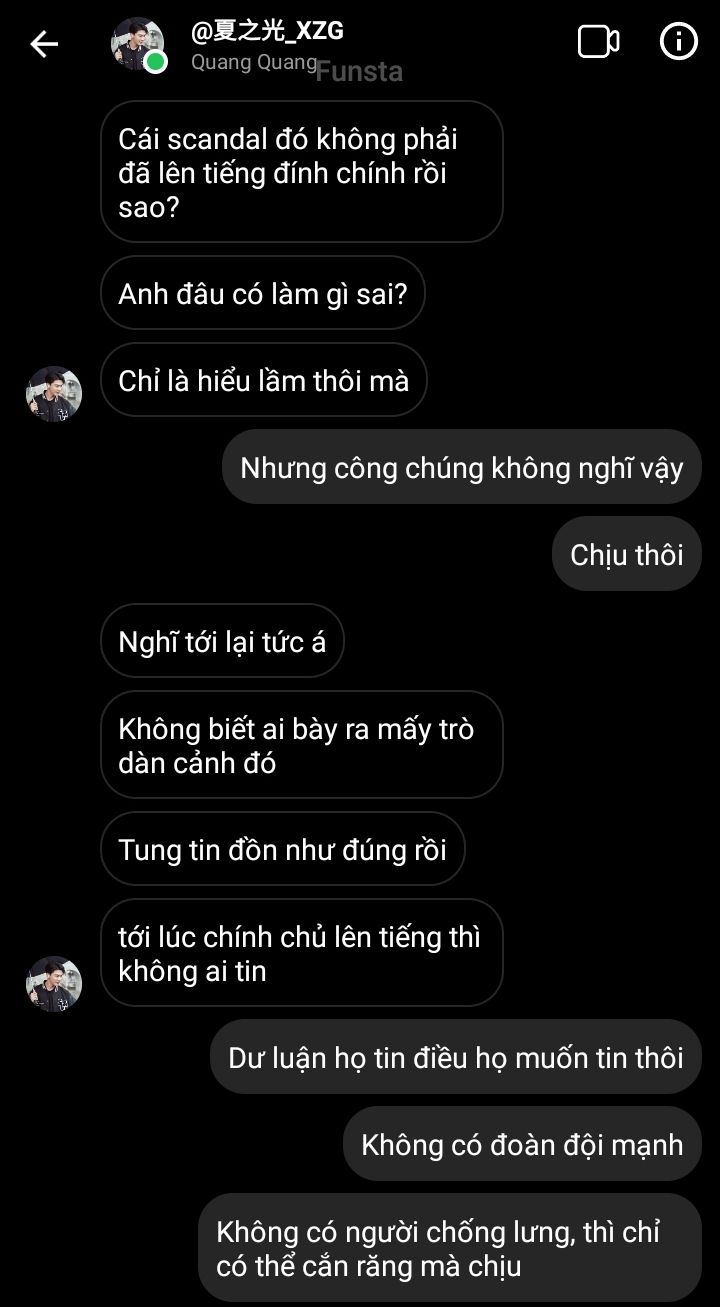Open @夏之光_XZG profile from header
The height and width of the screenshot is (1307, 720).
(267, 32)
